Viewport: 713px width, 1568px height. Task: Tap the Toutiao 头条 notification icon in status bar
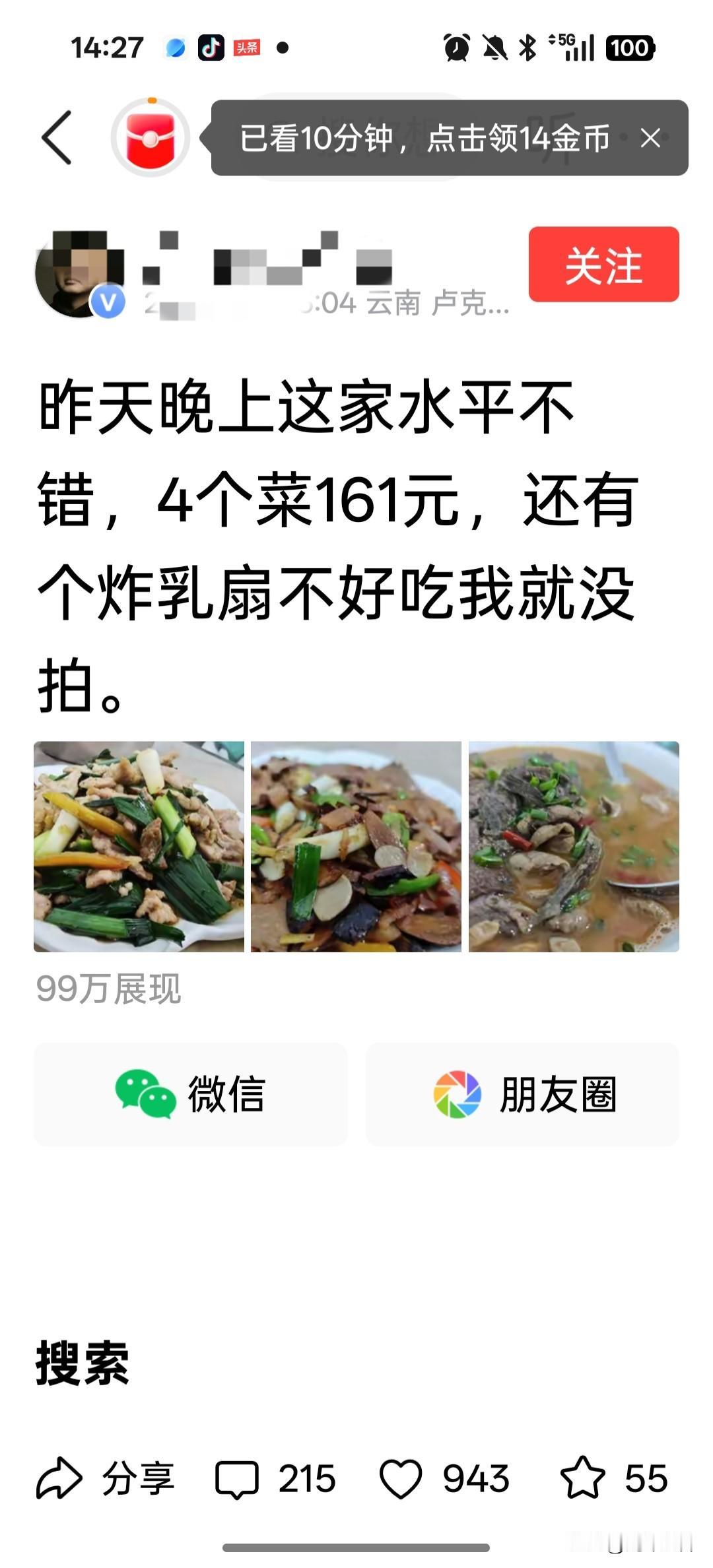[x=246, y=47]
